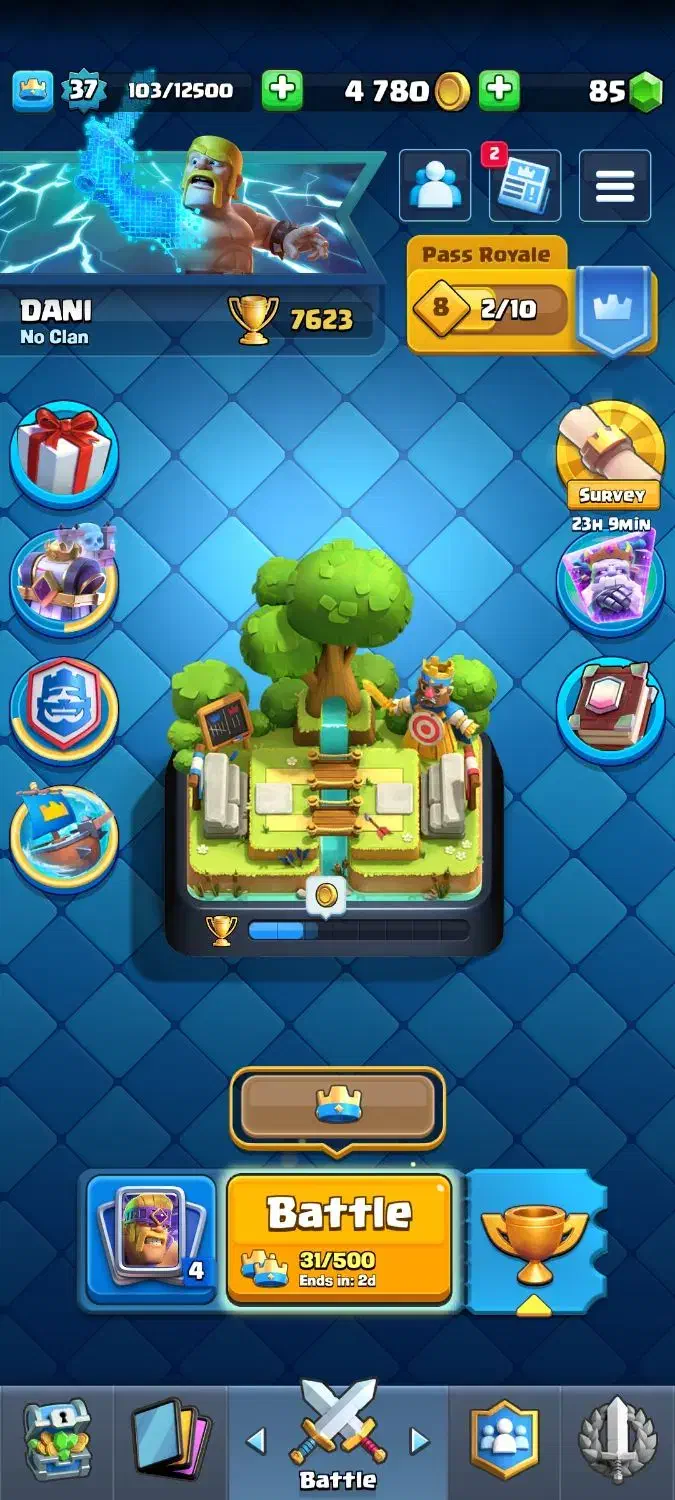675x1500 pixels.
Task: Switch to the cards collection tab
Action: click(170, 1440)
